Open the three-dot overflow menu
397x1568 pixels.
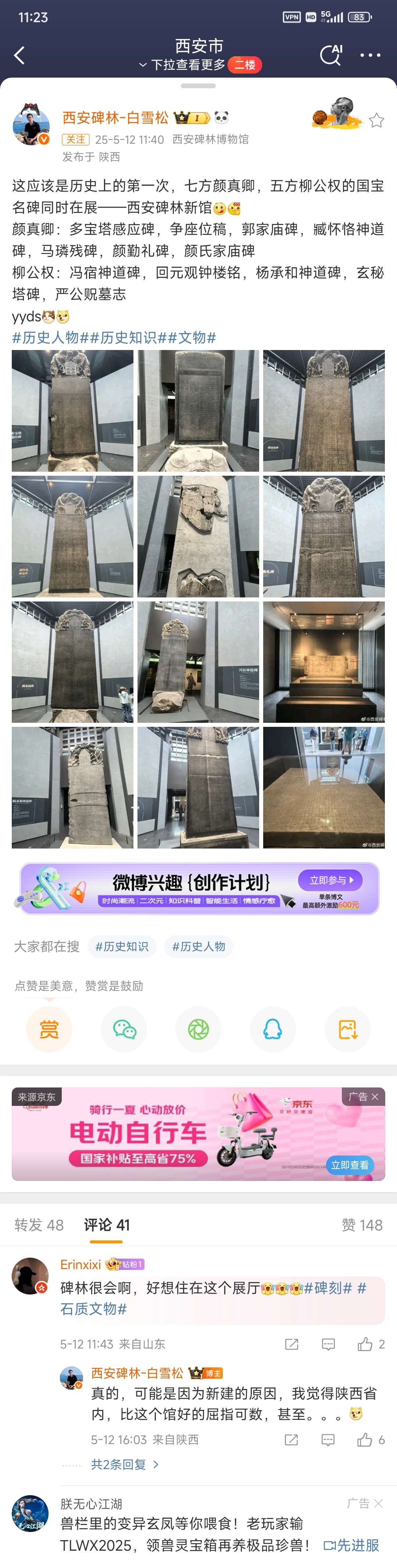click(369, 56)
